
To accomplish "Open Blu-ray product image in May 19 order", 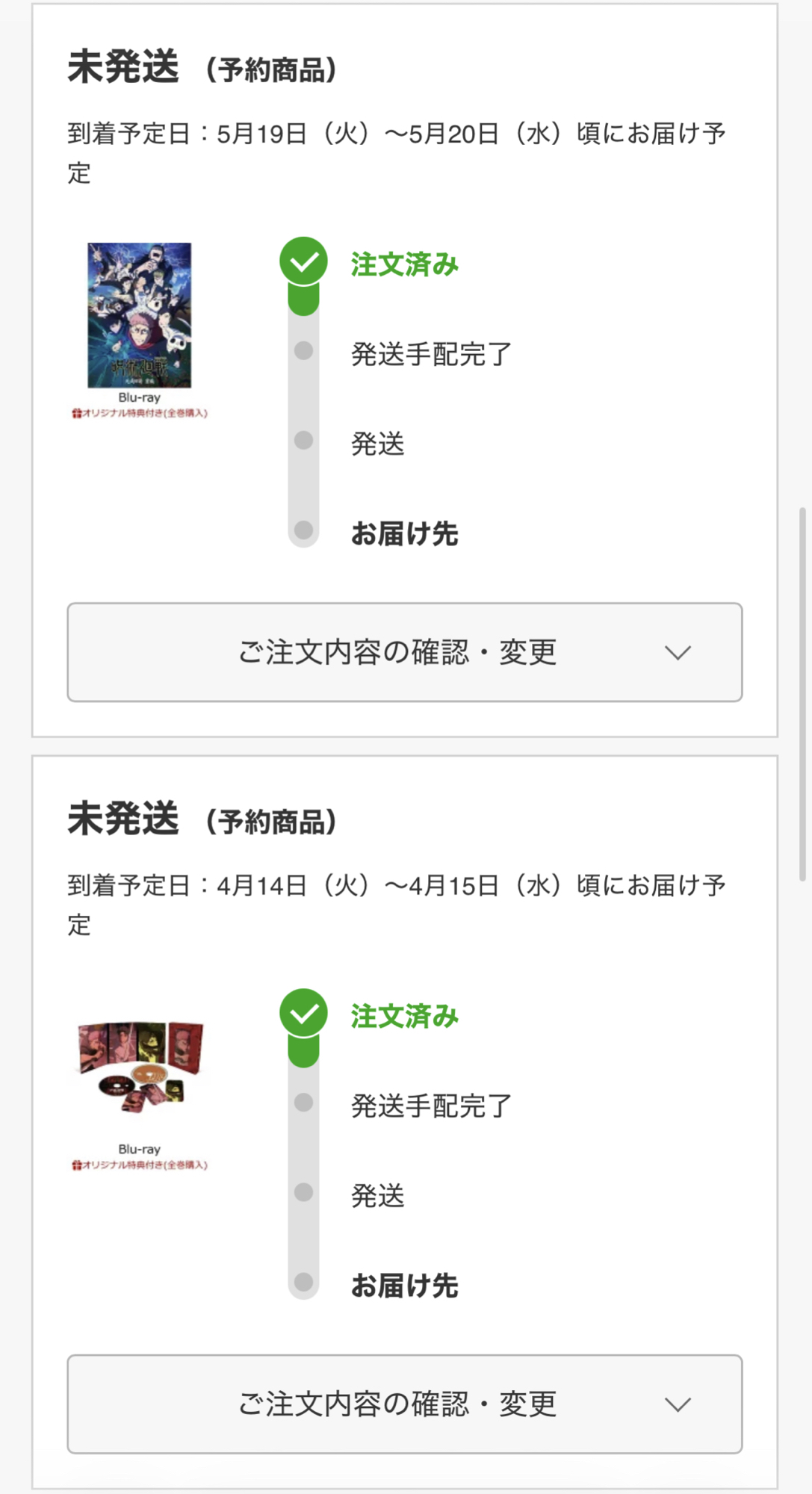I will click(x=140, y=315).
